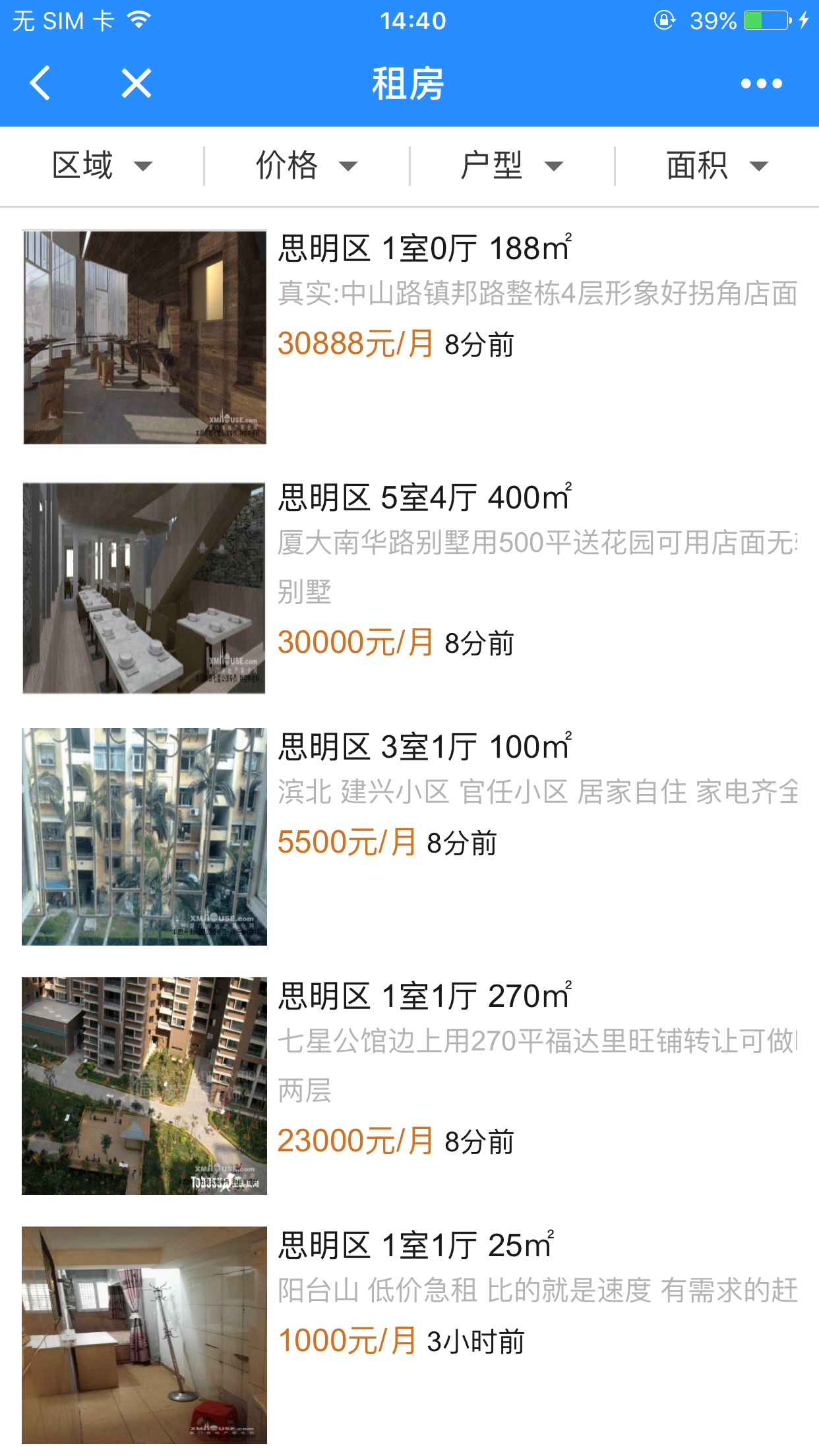Expand the 价格 filter dropdown
Image resolution: width=819 pixels, height=1456 pixels.
pos(307,166)
